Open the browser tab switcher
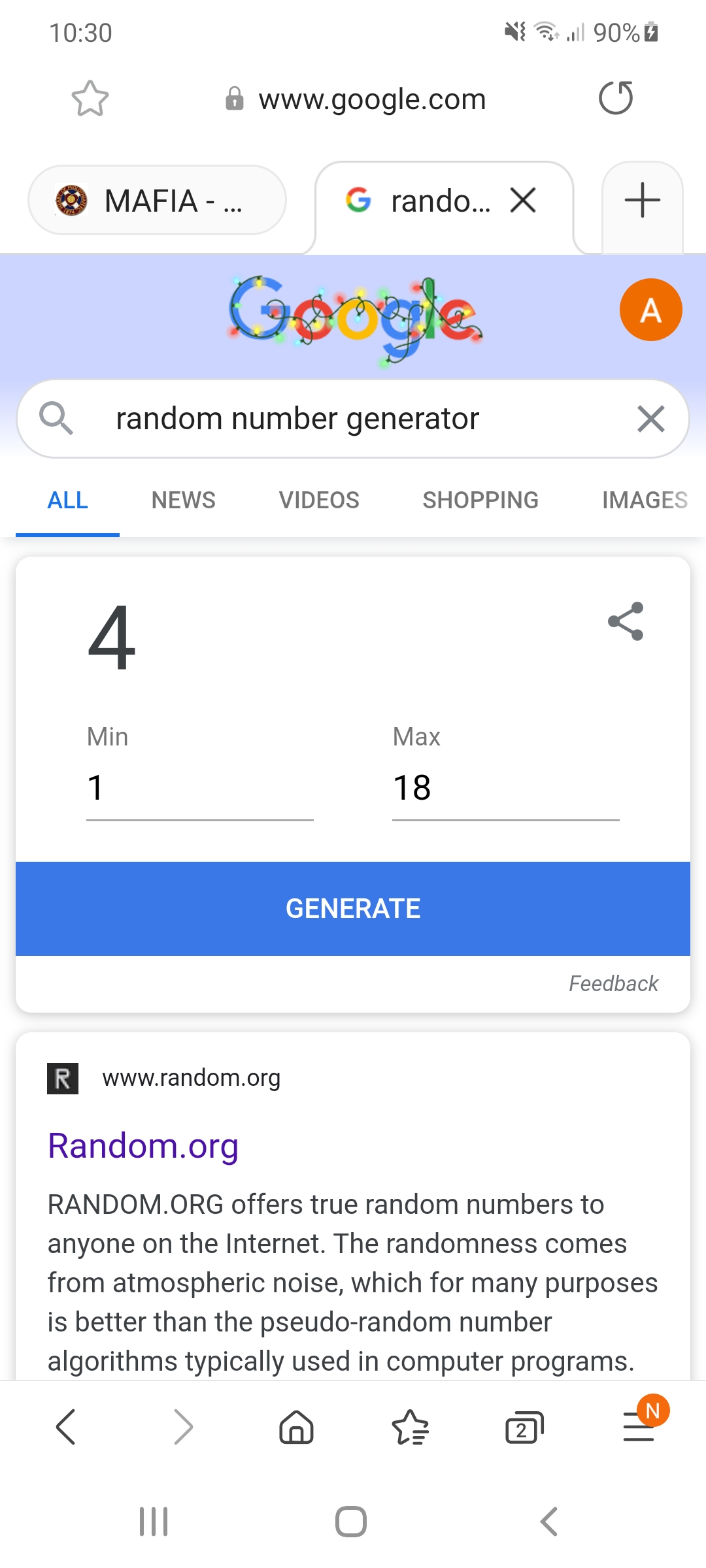 pos(524,1427)
